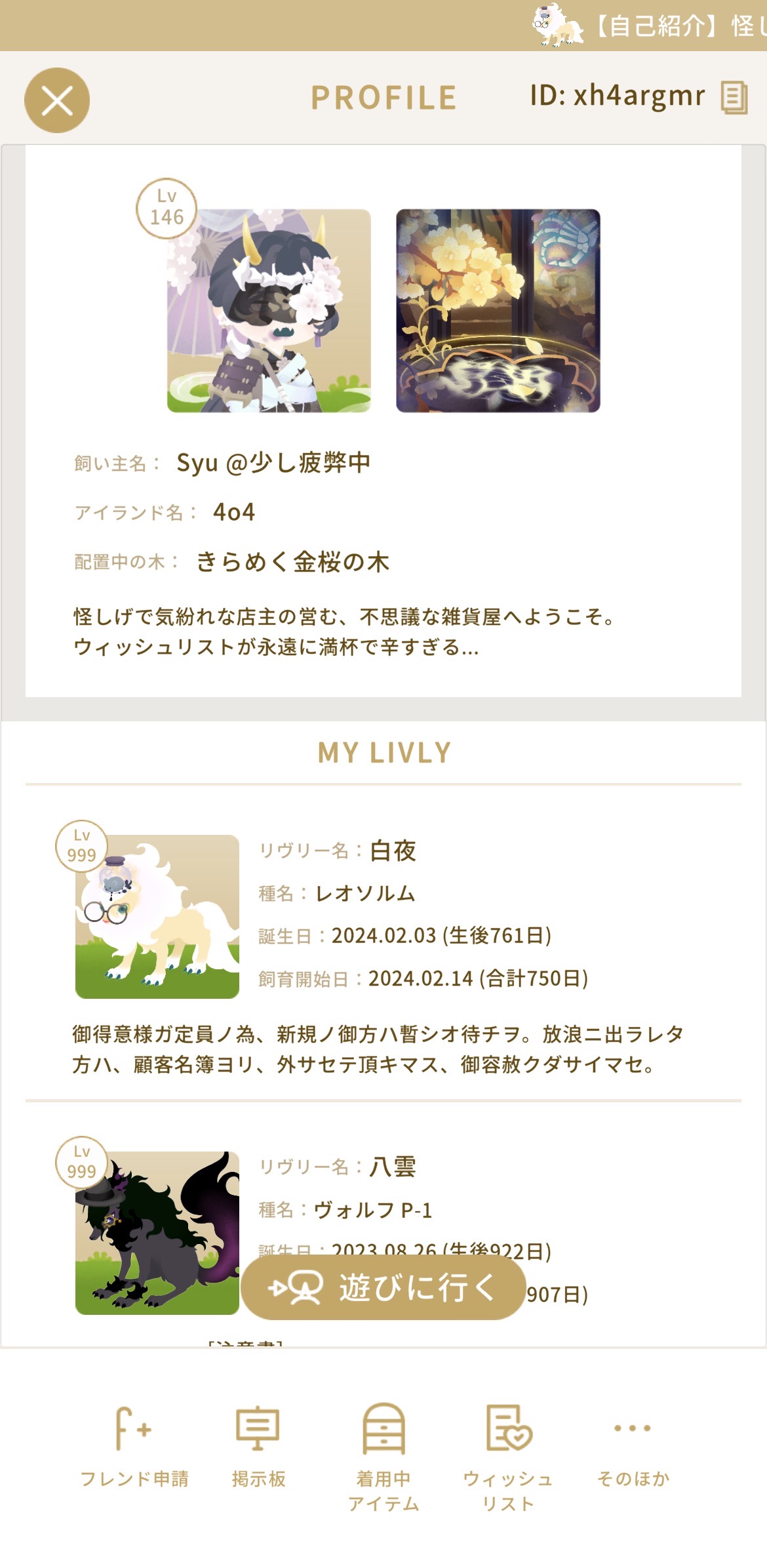Viewport: 767px width, 1568px height.
Task: Copy the user ID xh4argmr
Action: pos(734,98)
